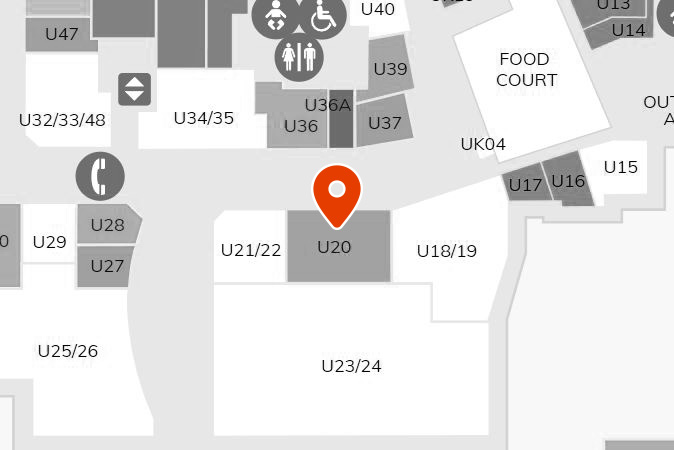Select the Food Court area
The width and height of the screenshot is (674, 450).
(527, 70)
